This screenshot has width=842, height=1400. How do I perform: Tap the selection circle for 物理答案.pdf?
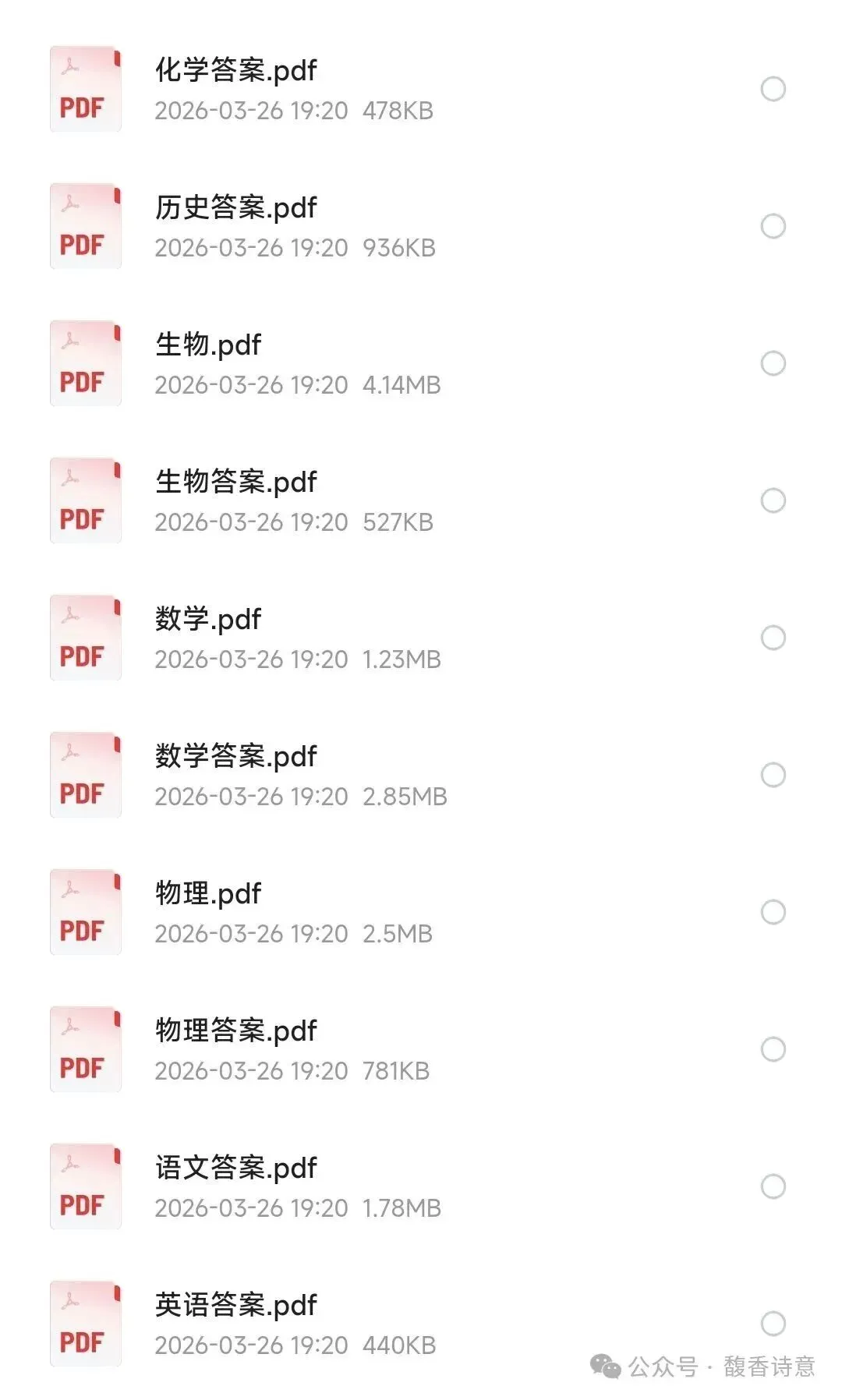click(x=773, y=1050)
